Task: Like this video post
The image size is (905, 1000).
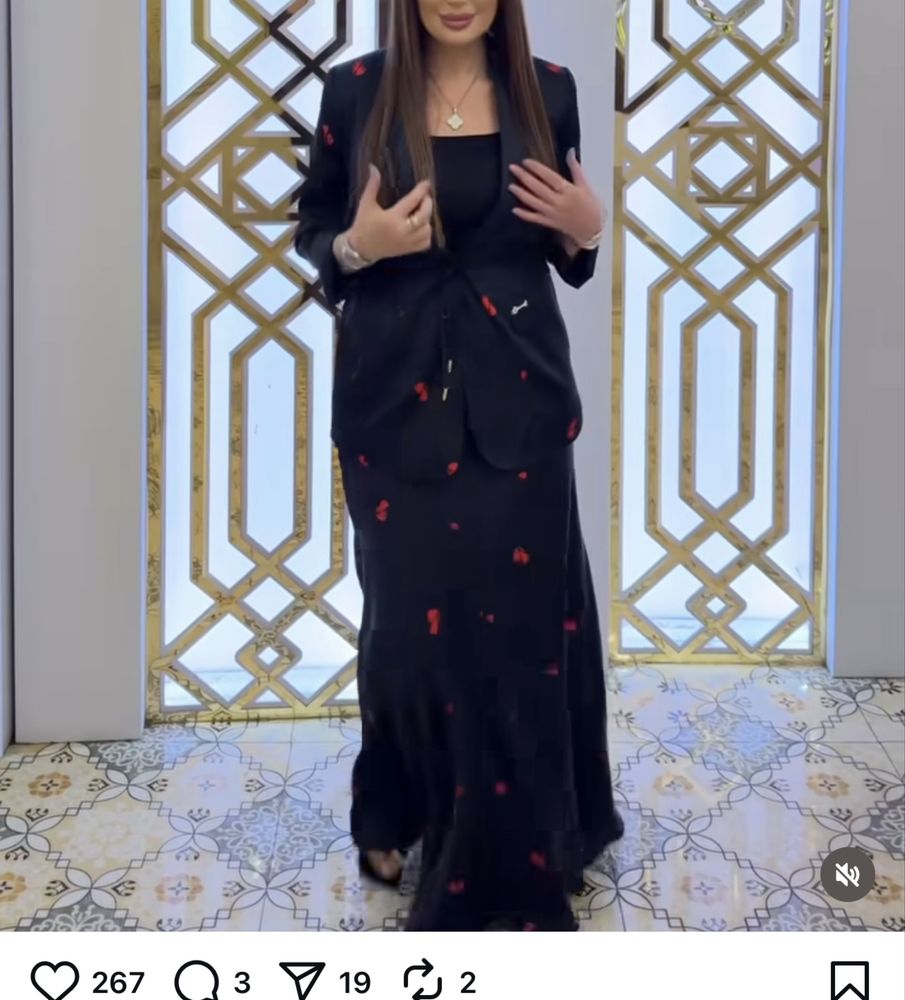Action: click(x=54, y=981)
